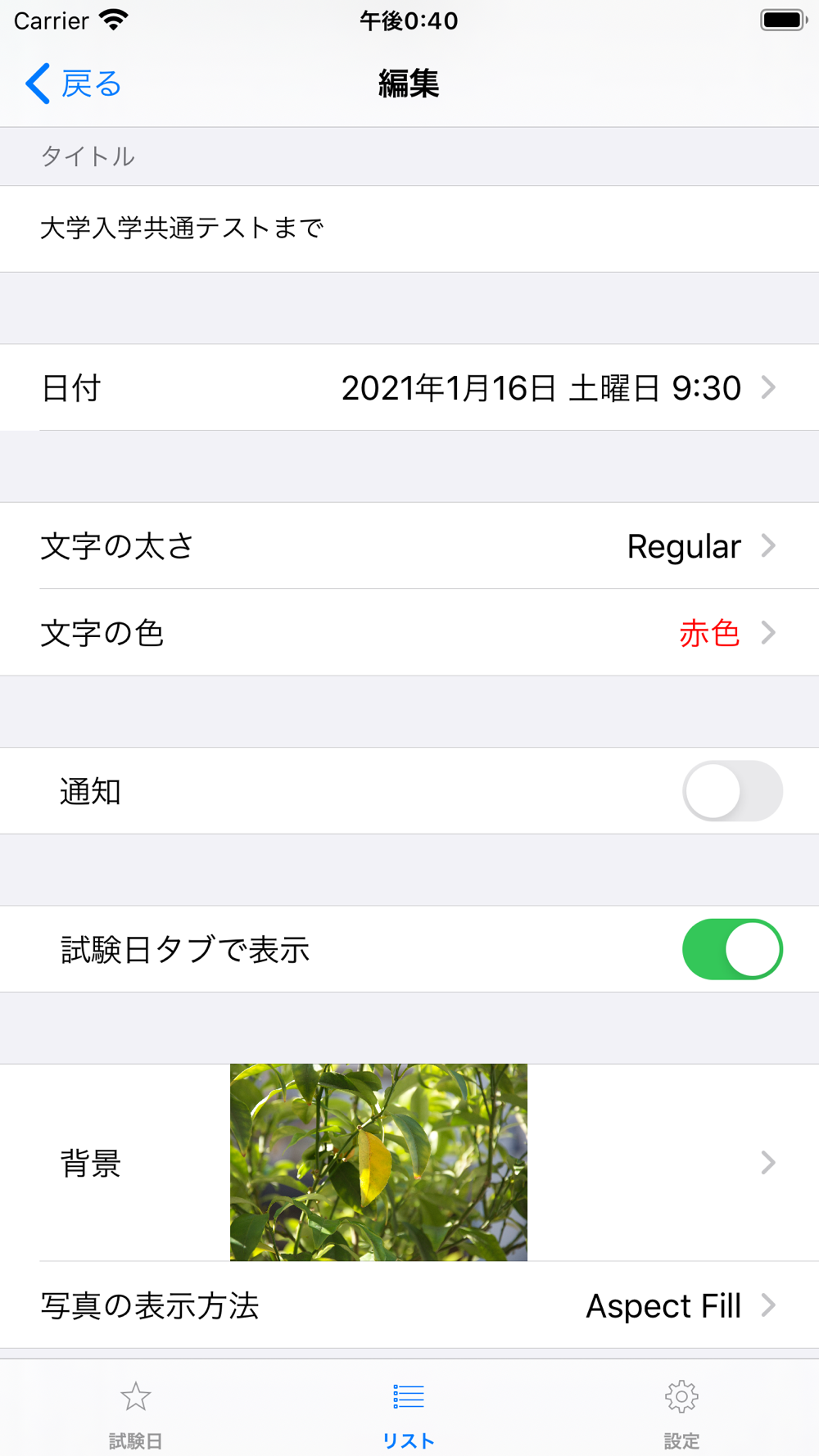
Task: Enable the 通知 notification switch
Action: pos(732,791)
